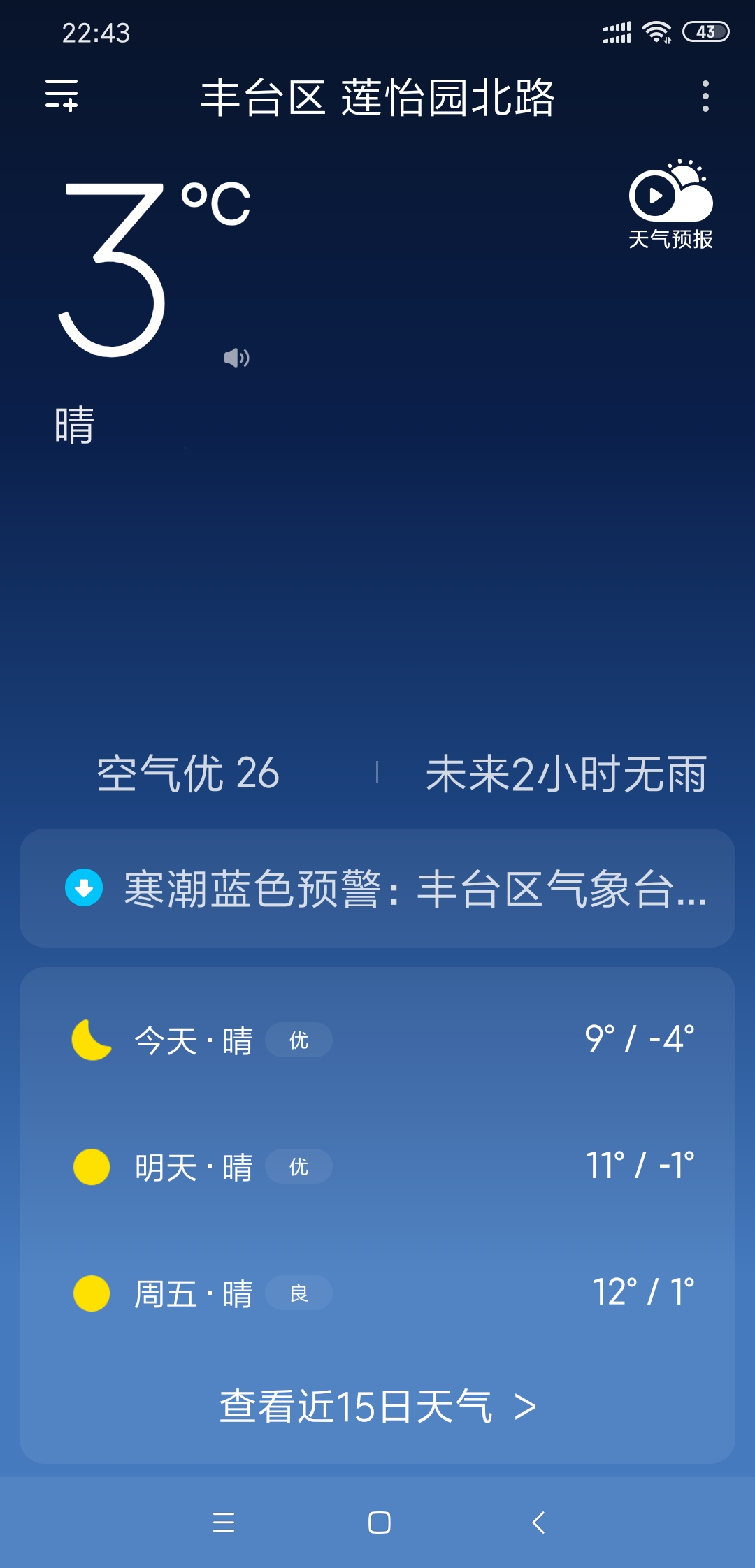755x1568 pixels.
Task: Play the 天气预报 weather forecast video
Action: click(x=670, y=204)
